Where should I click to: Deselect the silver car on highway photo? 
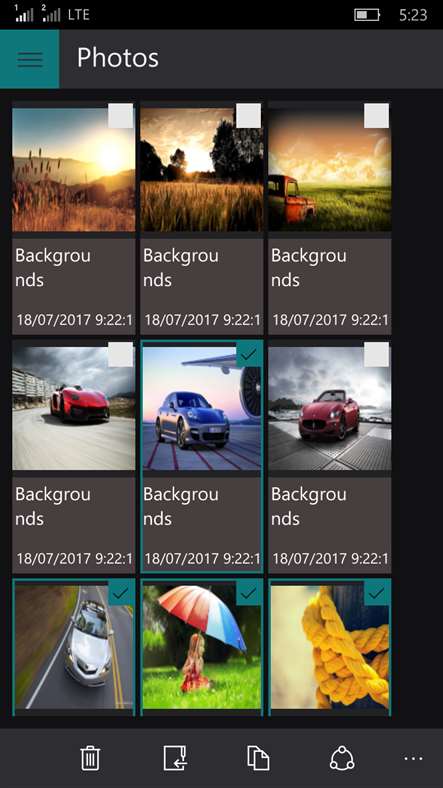coord(121,593)
